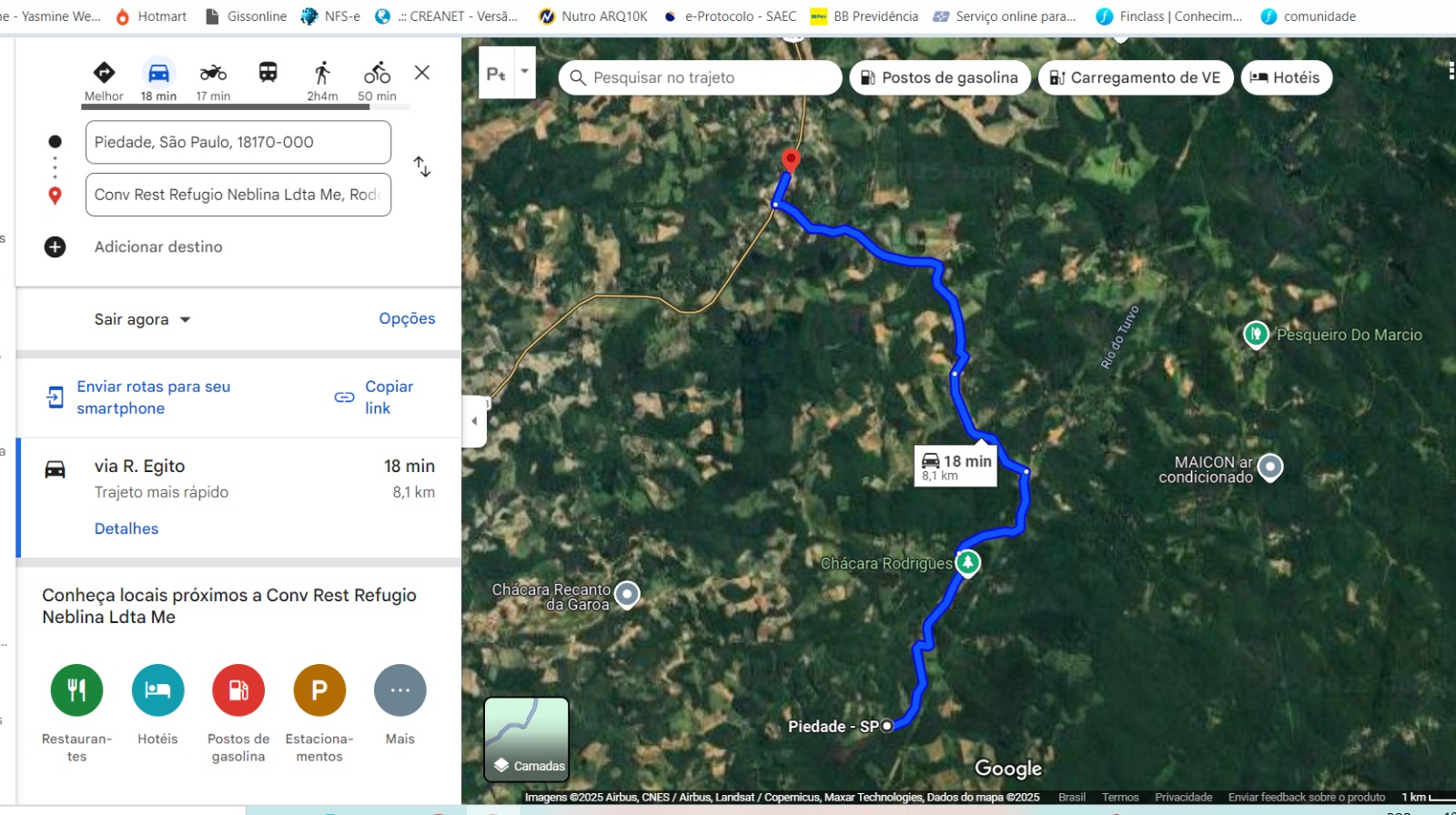This screenshot has width=1456, height=815.
Task: Close the directions panel
Action: point(422,73)
